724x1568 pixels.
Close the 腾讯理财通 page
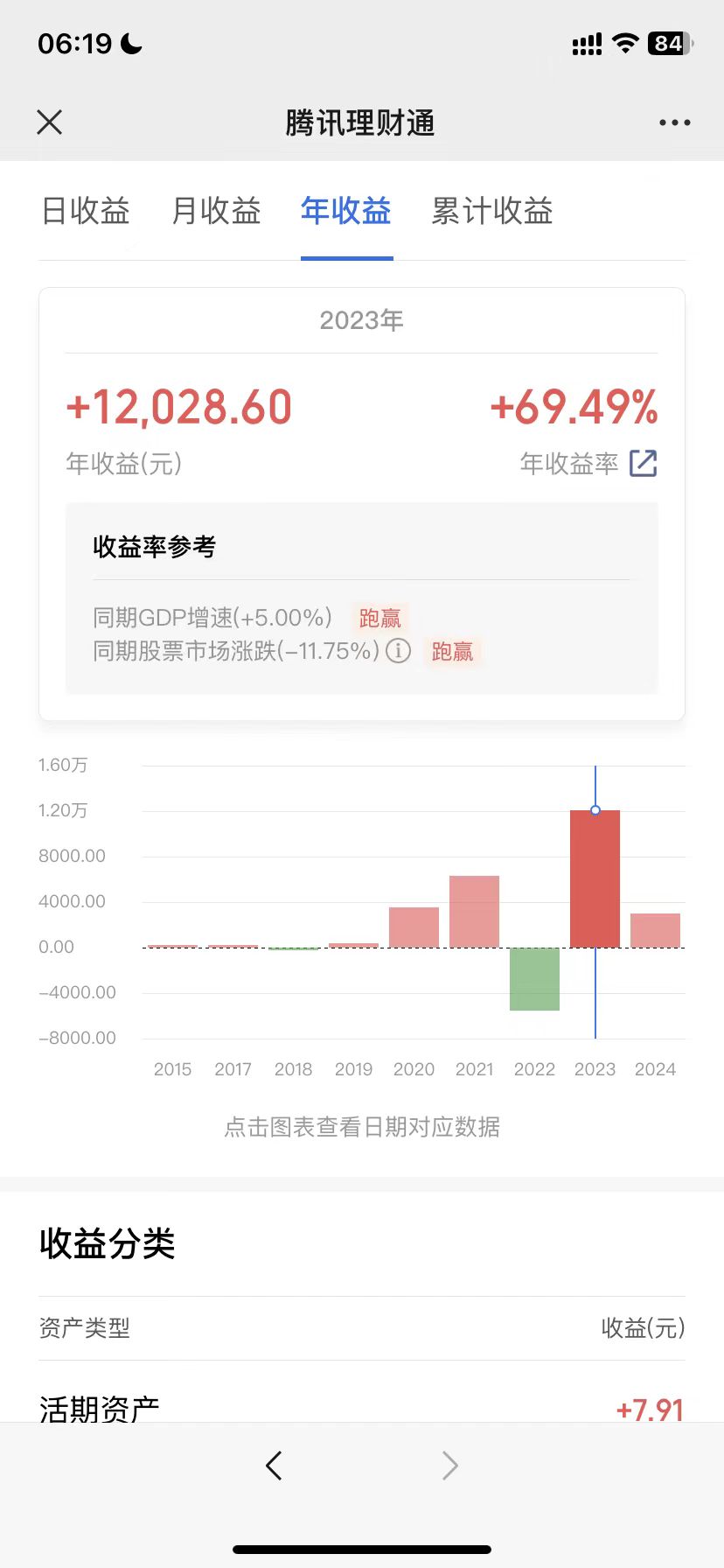[x=50, y=122]
